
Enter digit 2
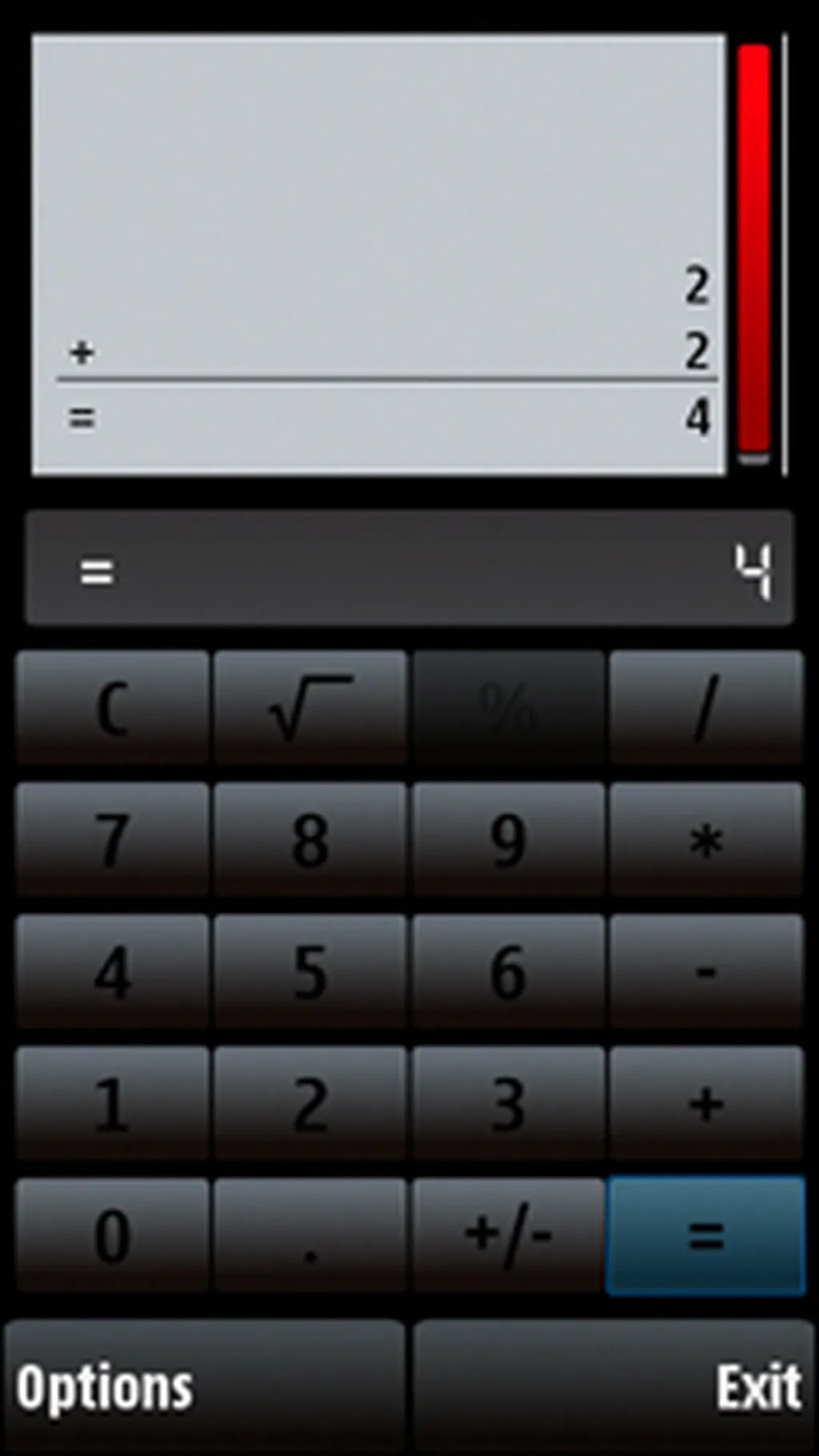click(310, 1103)
